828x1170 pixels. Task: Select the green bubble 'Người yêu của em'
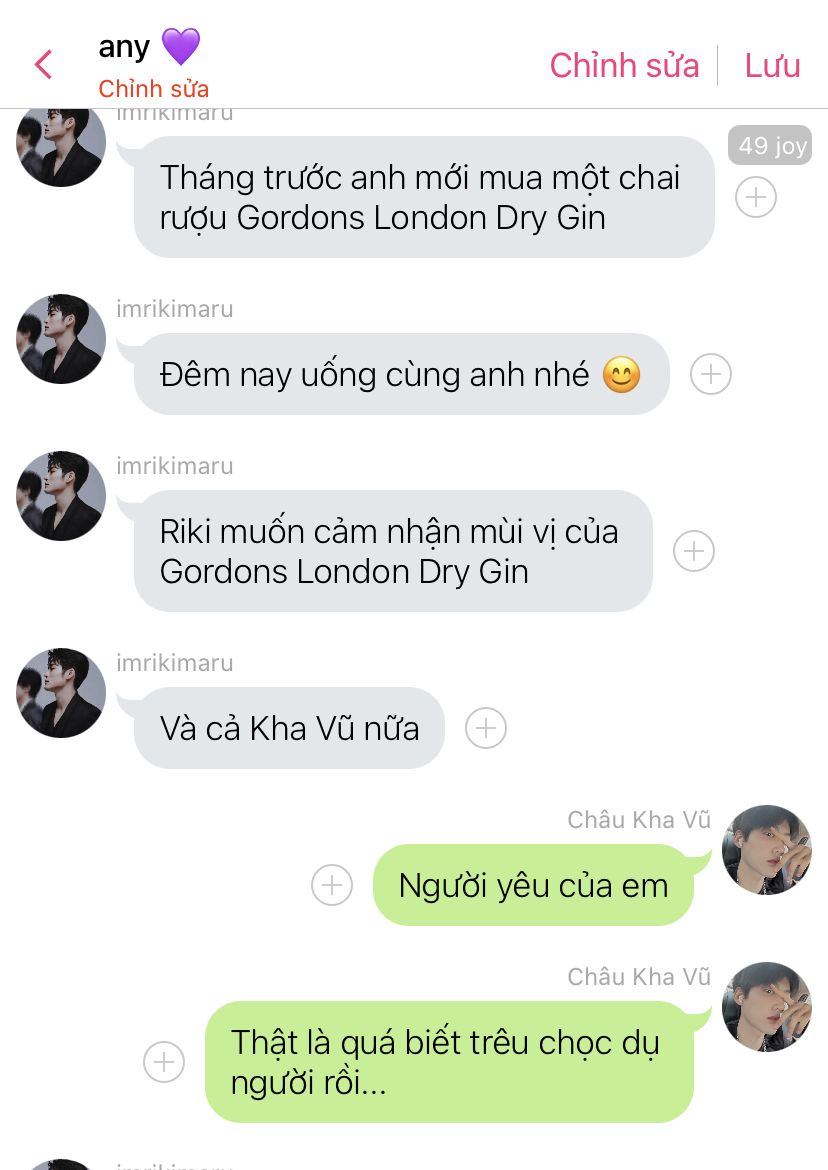click(x=533, y=885)
